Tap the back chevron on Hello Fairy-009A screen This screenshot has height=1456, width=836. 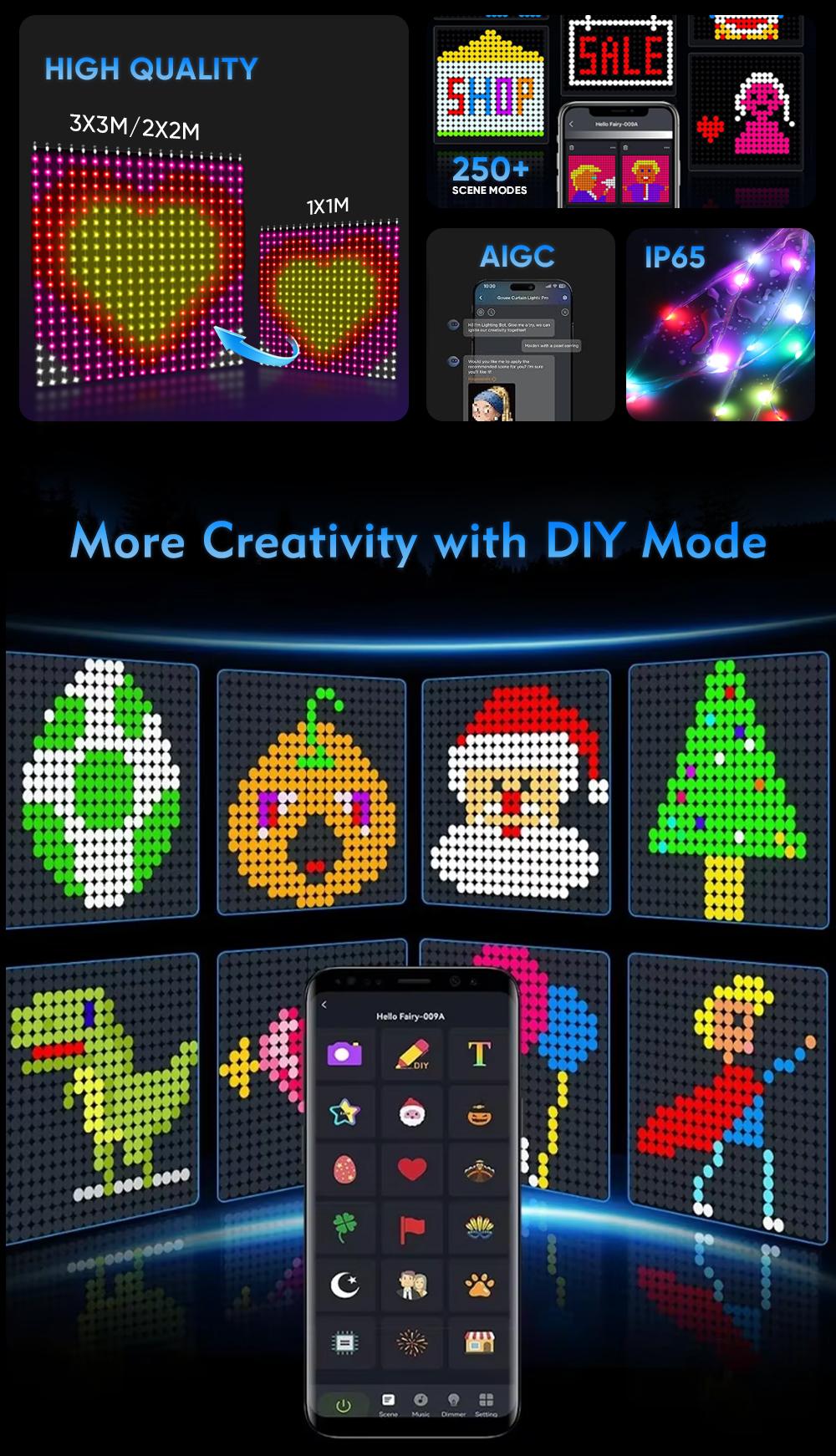(x=324, y=1004)
